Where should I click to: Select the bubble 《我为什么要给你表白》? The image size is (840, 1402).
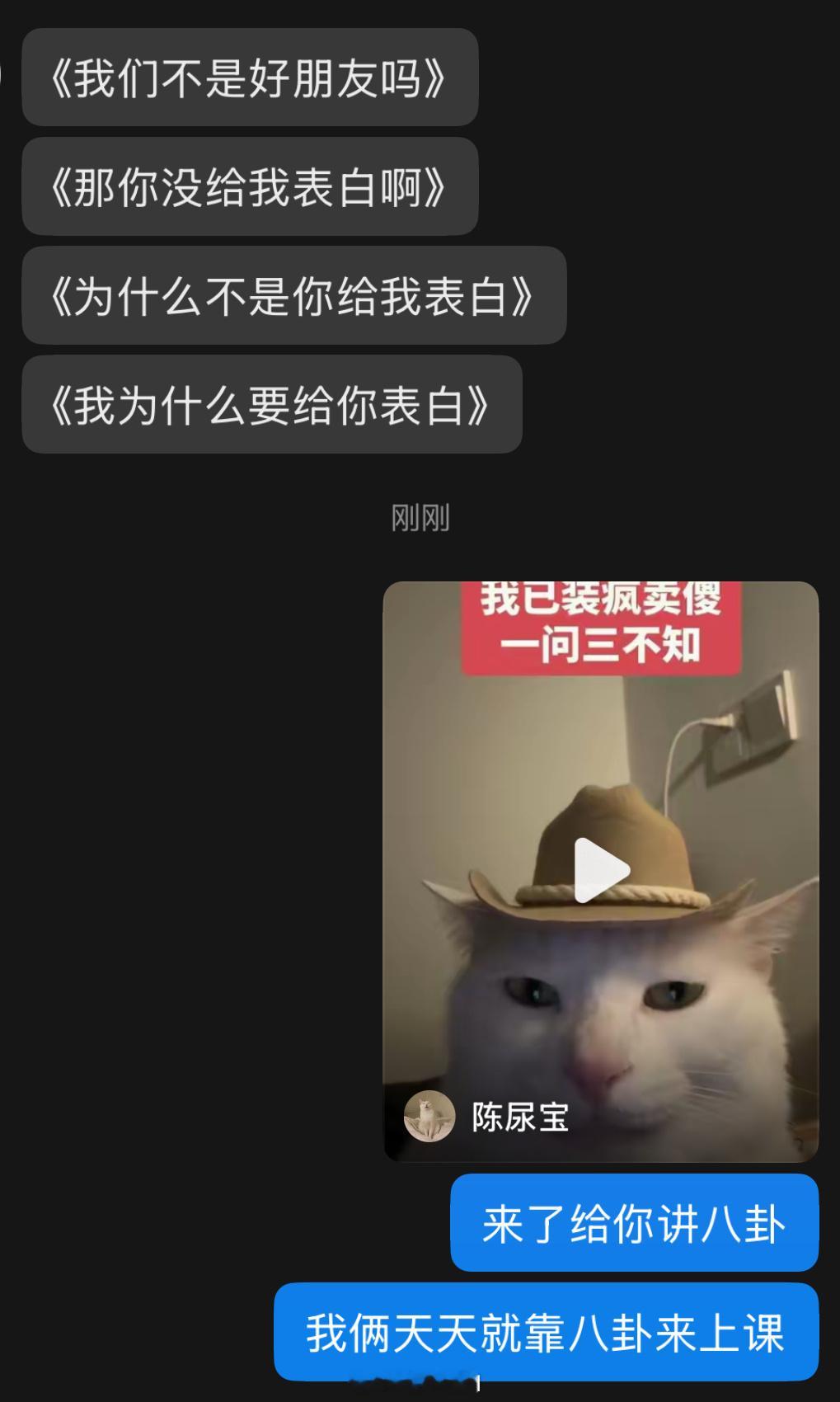coord(272,404)
